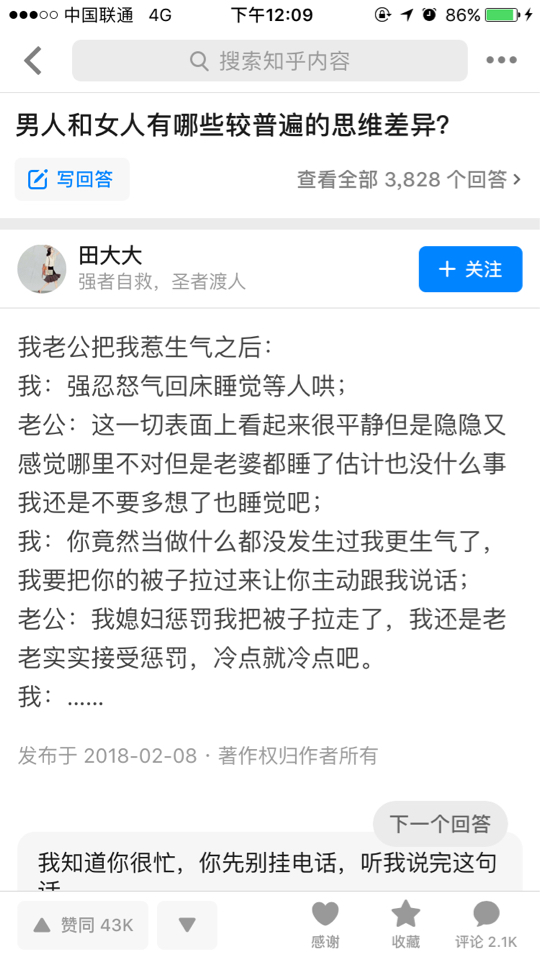
Task: Go back using the top-left arrow
Action: click(32, 61)
